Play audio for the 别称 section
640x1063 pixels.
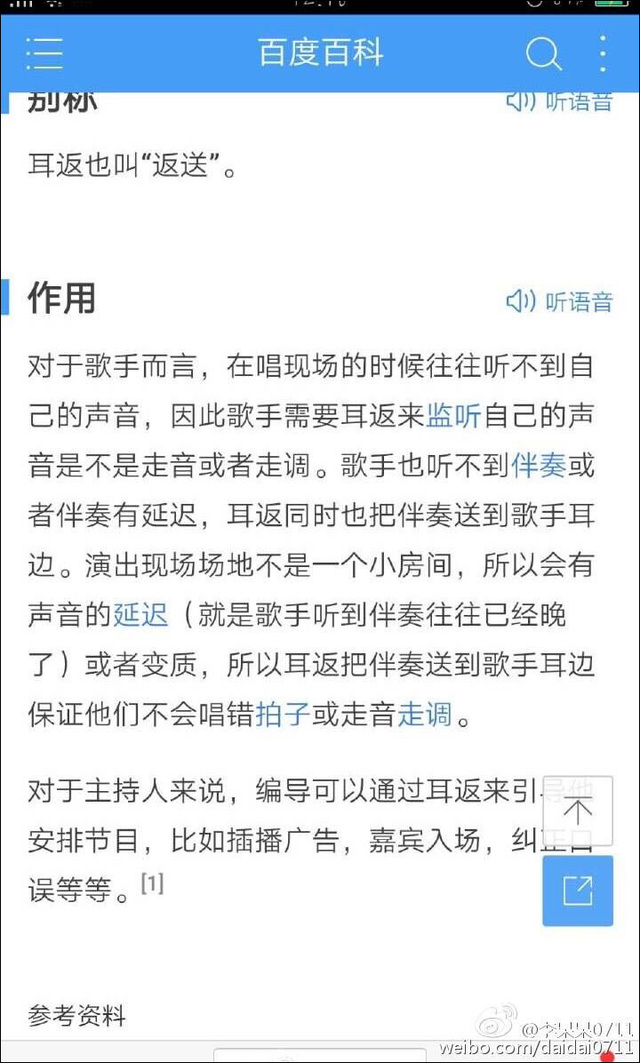pos(559,101)
